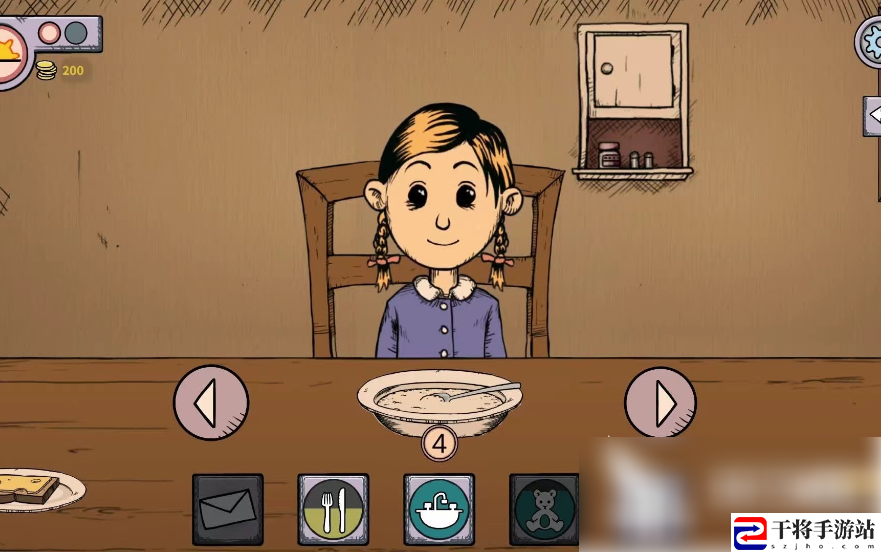
Task: Select the fork and knife food category
Action: point(333,509)
